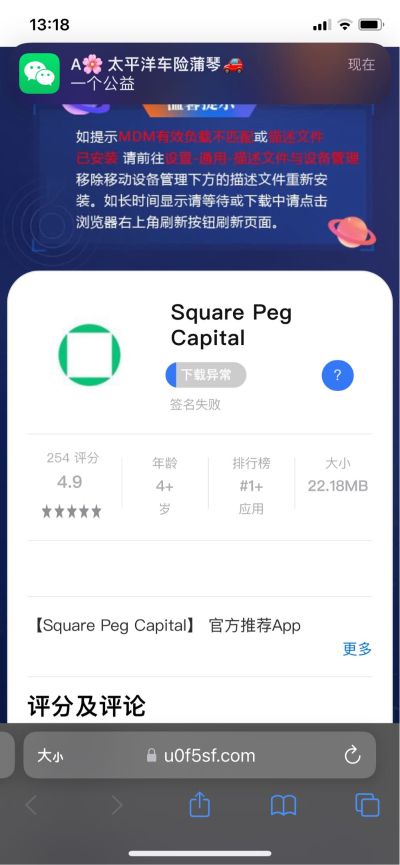The width and height of the screenshot is (400, 865).
Task: Open the 大小 page settings in Safari
Action: pyautogui.click(x=50, y=756)
